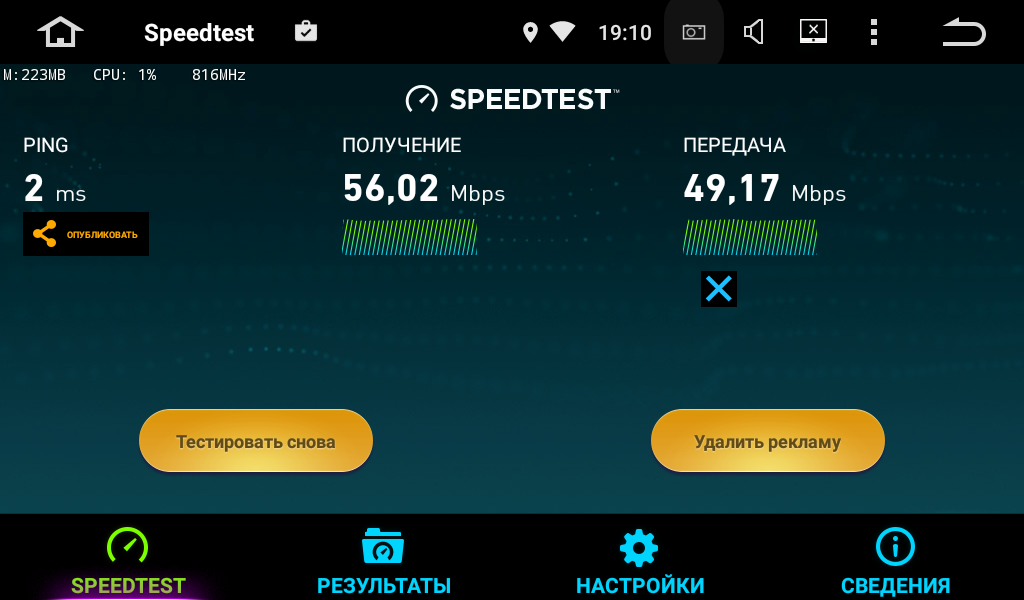
Task: Run the test again with Тестировать снова
Action: [256, 441]
